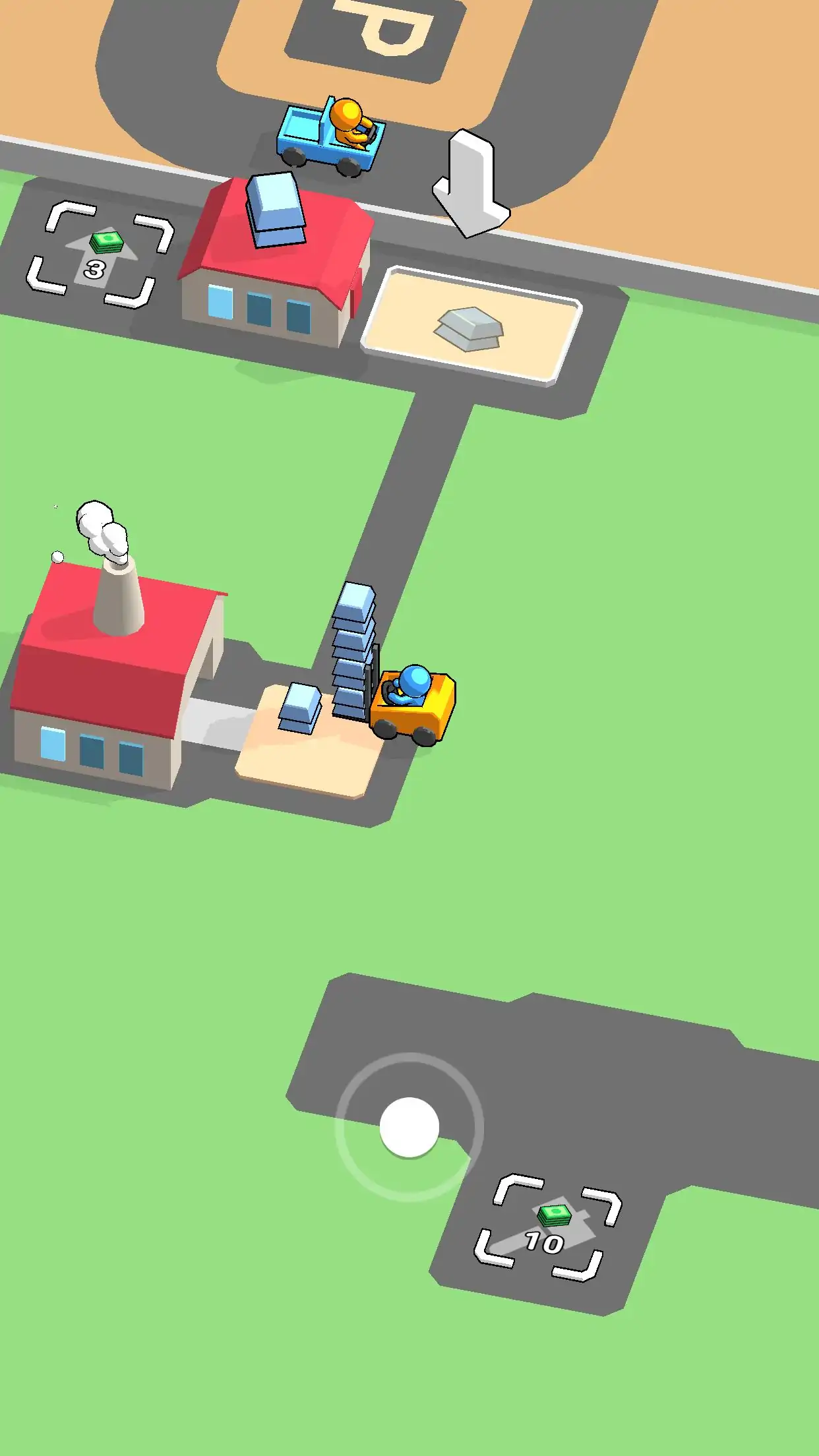Tap the 10 cash unlock zone
This screenshot has width=819, height=1456.
547,1228
